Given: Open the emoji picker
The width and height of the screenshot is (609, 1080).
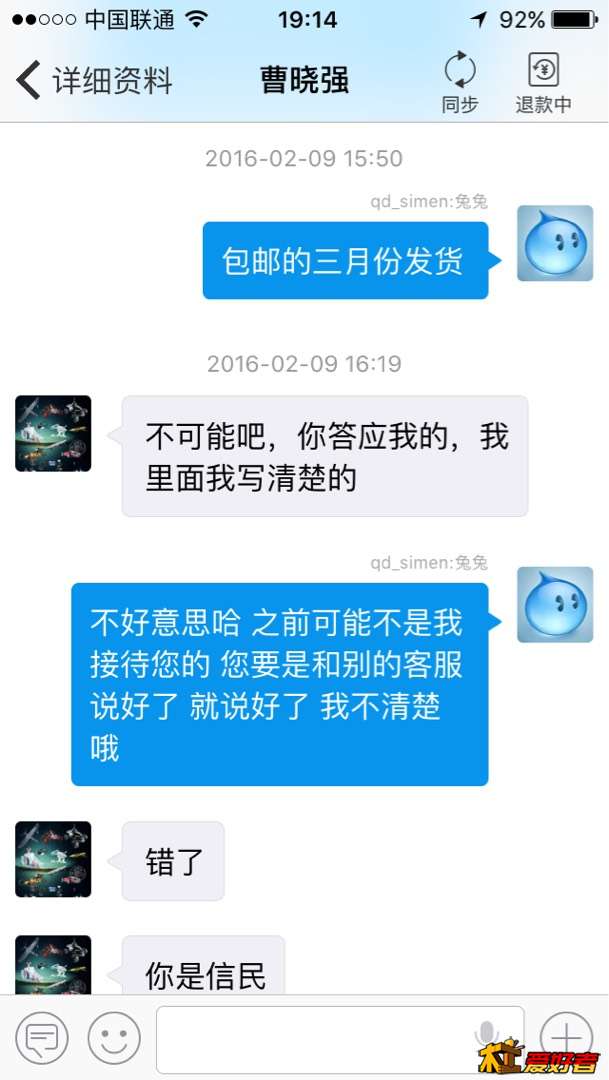Looking at the screenshot, I should (114, 1038).
